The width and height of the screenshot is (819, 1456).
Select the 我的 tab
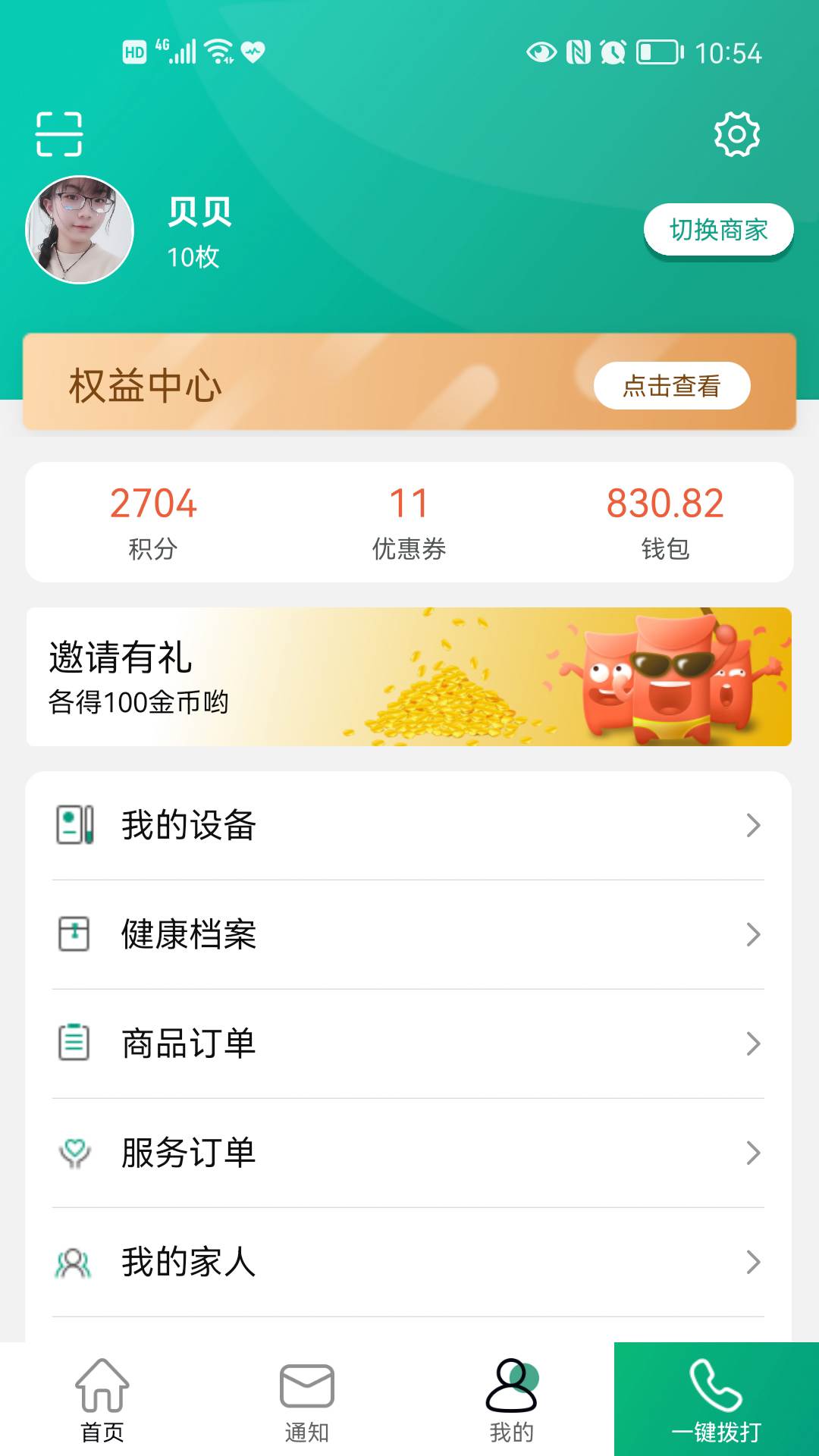tap(512, 1400)
